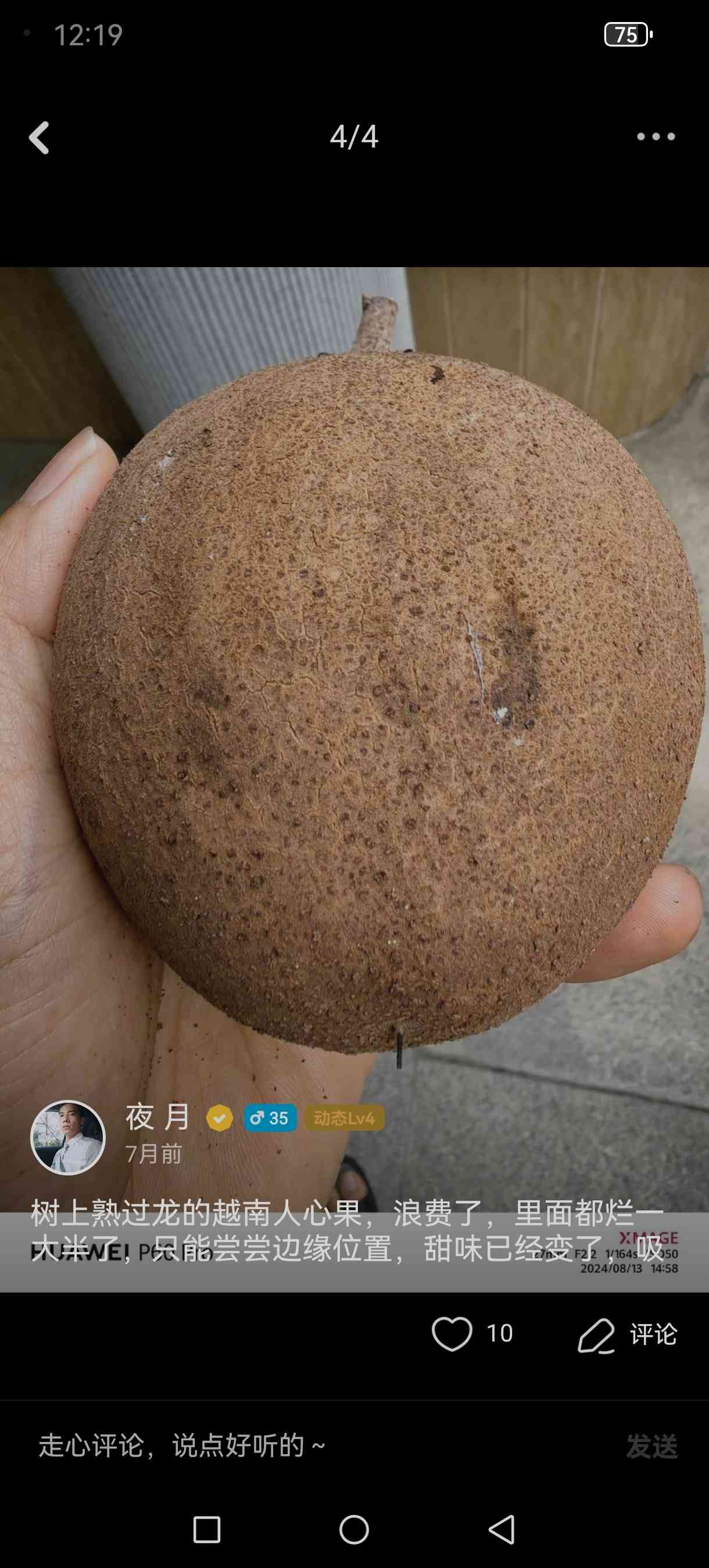Open recent apps with the square button
This screenshot has width=709, height=1568.
(206, 1529)
